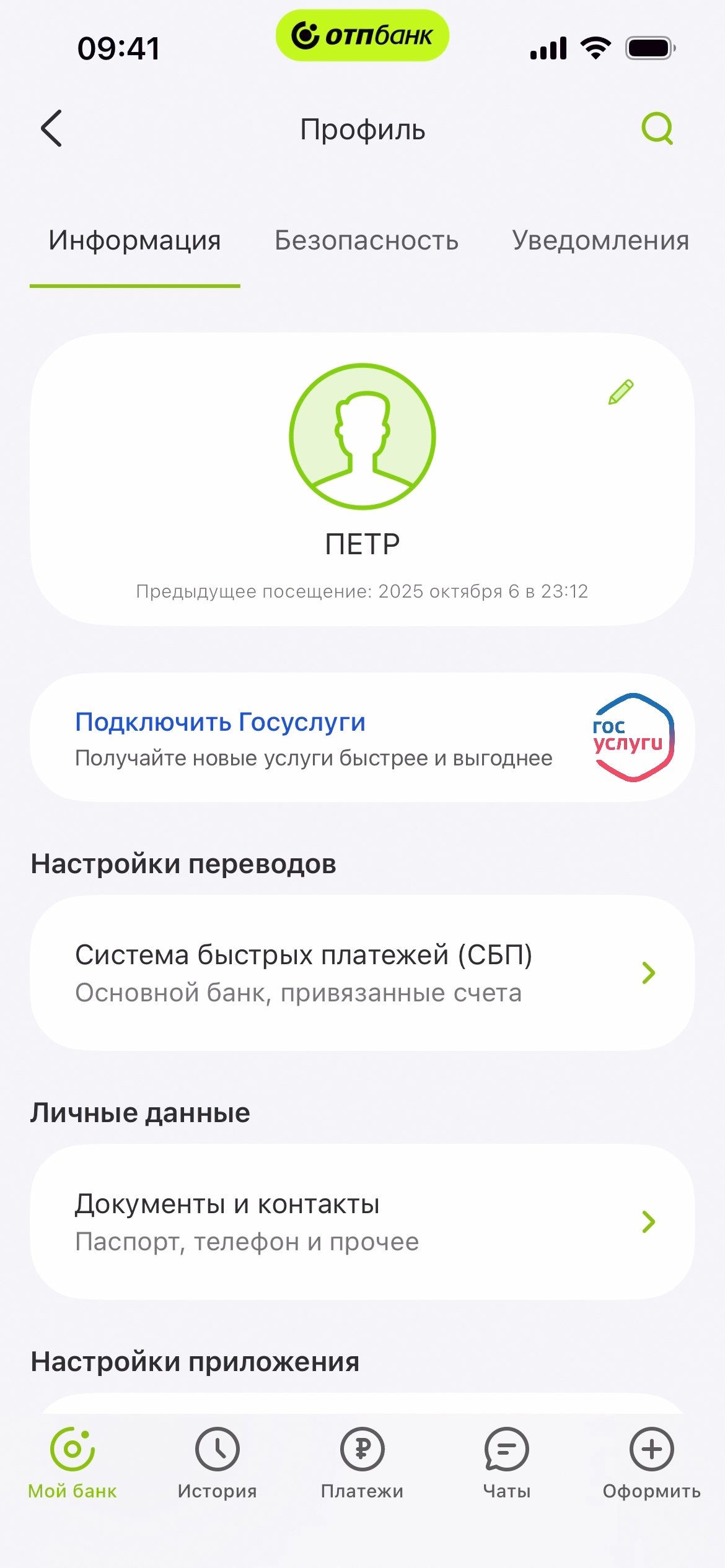Select the Информация tab

point(134,240)
